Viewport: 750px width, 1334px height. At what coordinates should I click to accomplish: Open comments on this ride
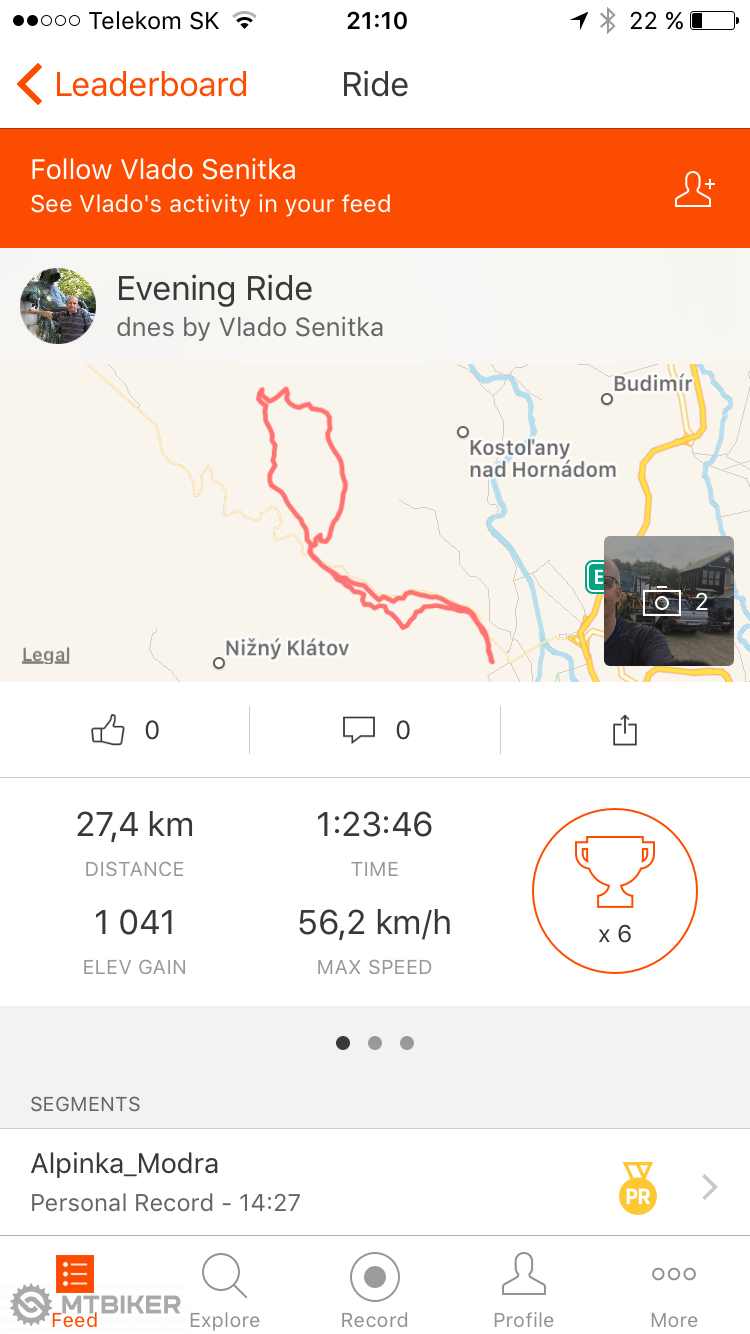(375, 731)
